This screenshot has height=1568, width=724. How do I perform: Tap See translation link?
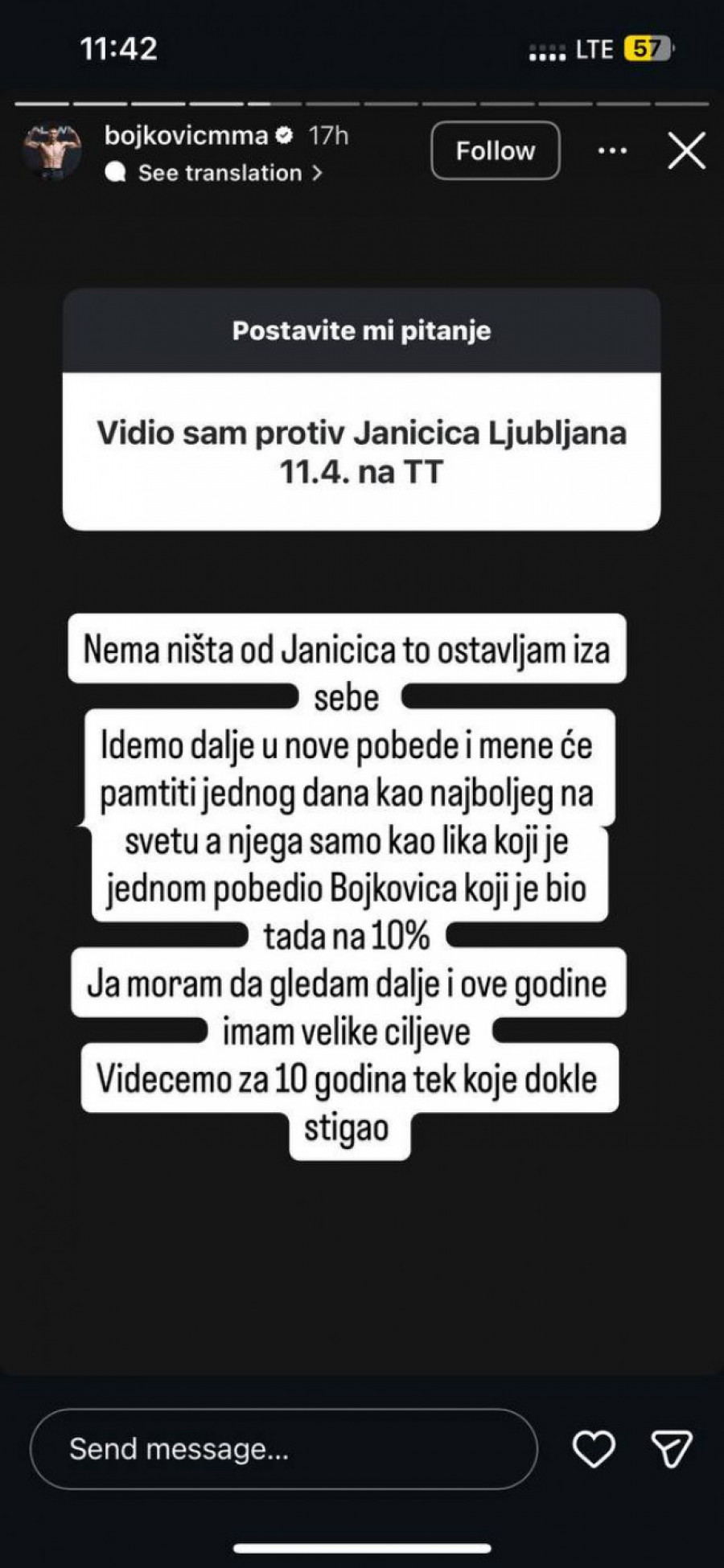(x=220, y=173)
